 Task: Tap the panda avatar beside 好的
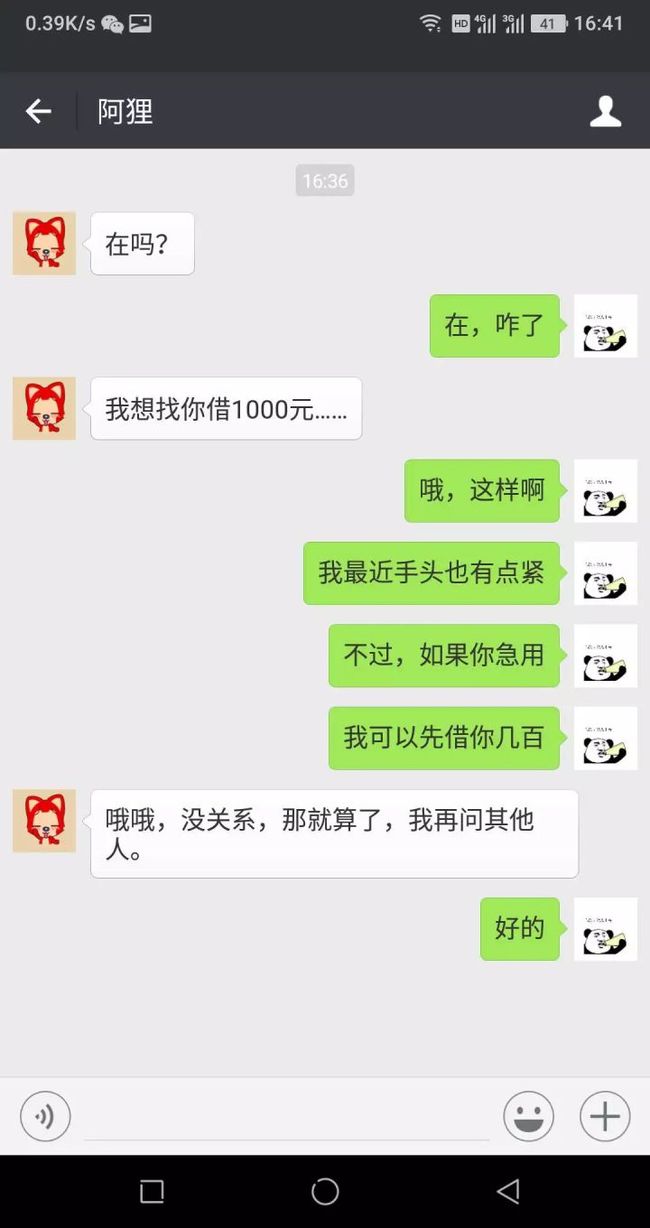pos(605,929)
